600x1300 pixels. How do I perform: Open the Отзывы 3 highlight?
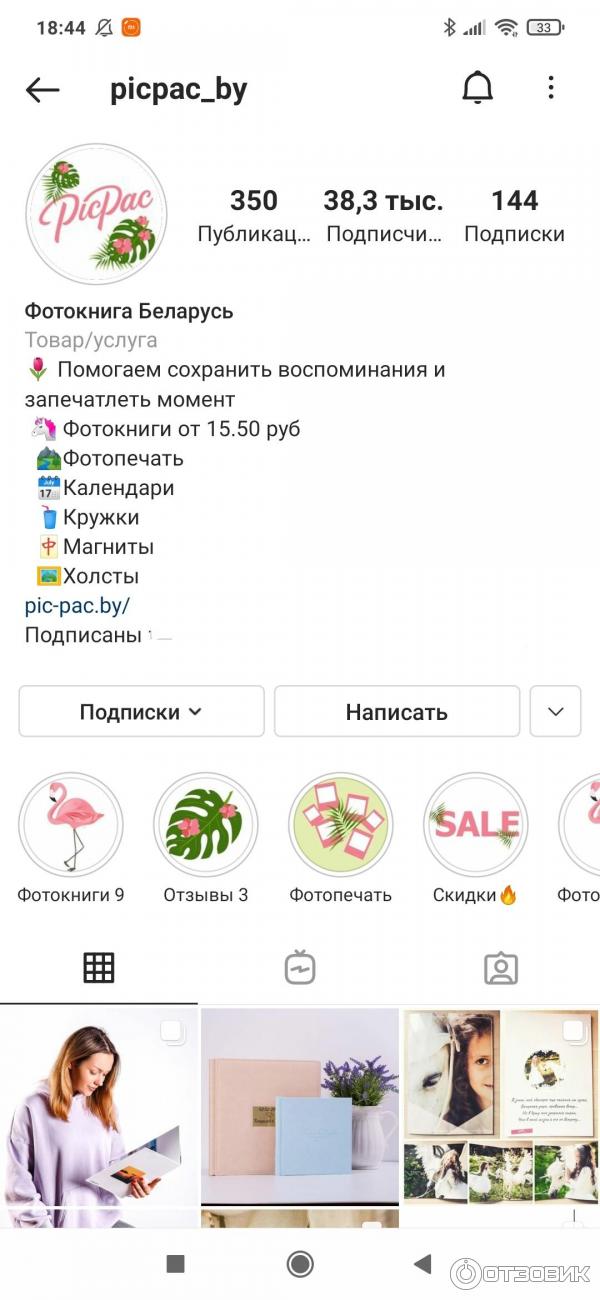coord(205,826)
